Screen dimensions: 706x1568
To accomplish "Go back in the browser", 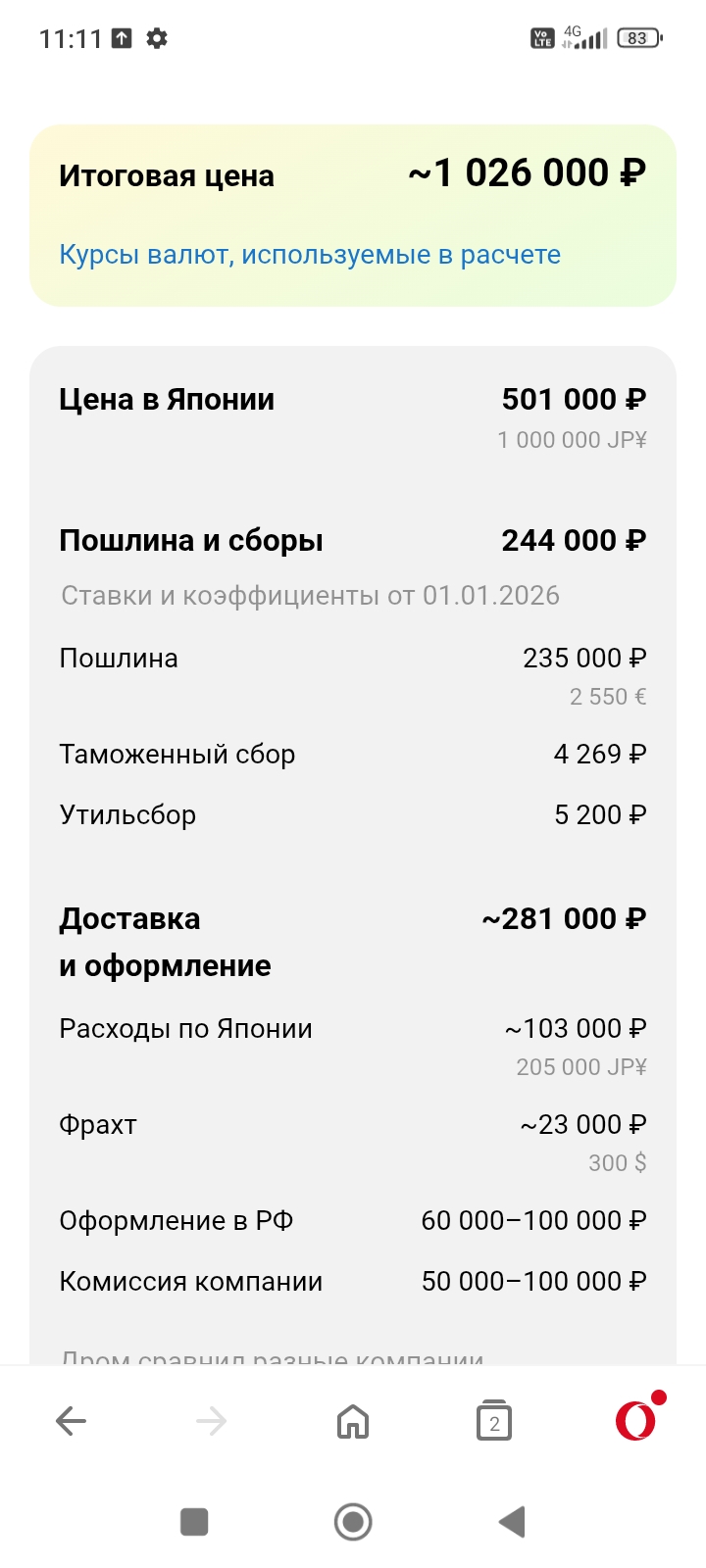I will point(72,1421).
